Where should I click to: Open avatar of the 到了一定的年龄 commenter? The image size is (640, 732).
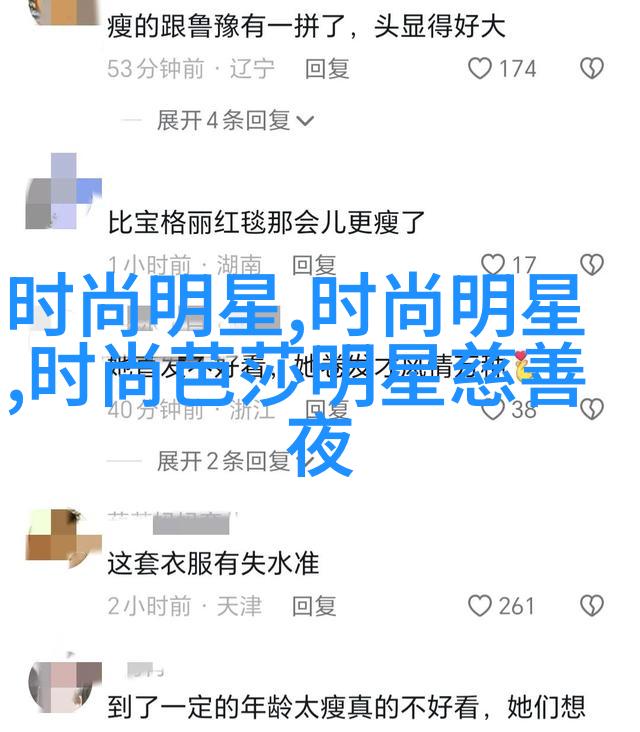click(63, 689)
